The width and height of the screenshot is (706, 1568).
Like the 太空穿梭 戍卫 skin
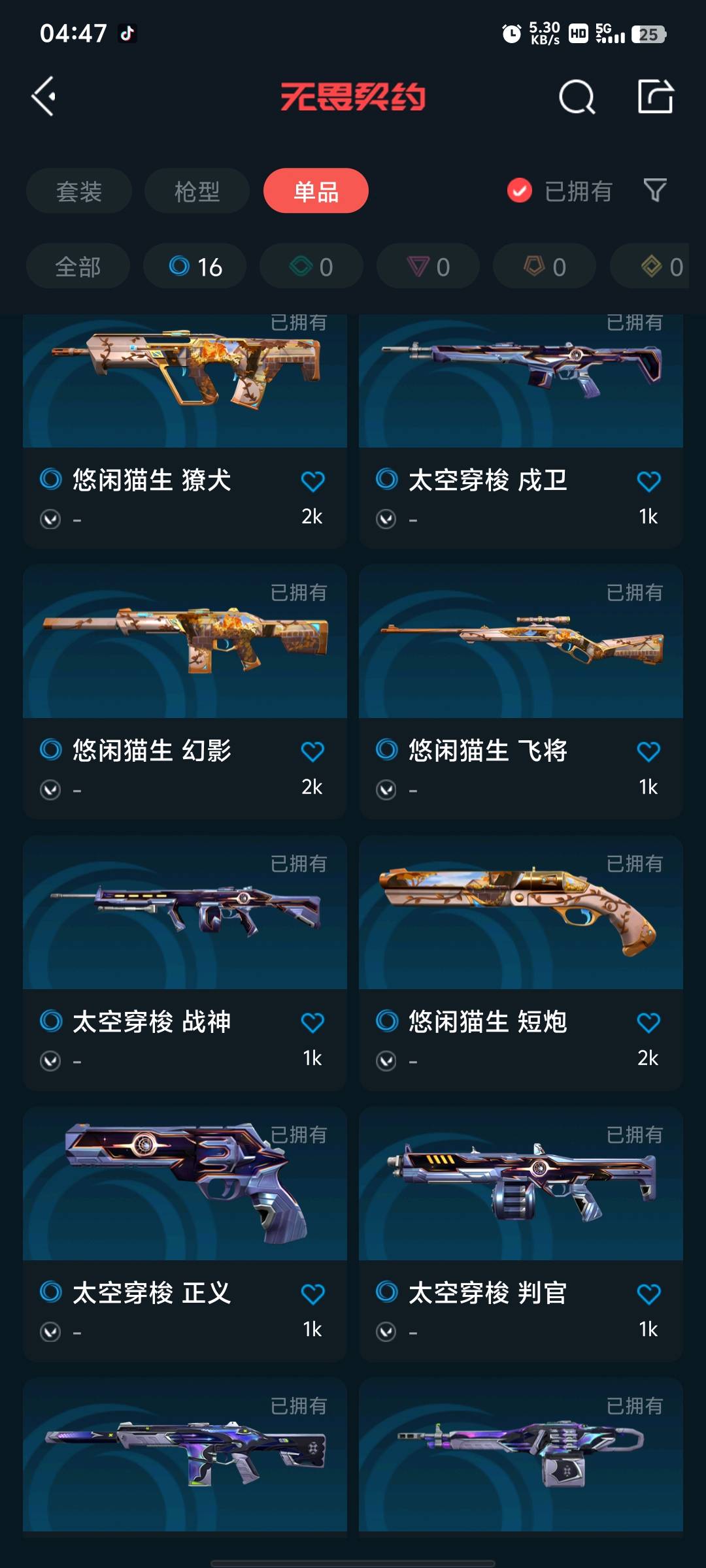(x=648, y=482)
